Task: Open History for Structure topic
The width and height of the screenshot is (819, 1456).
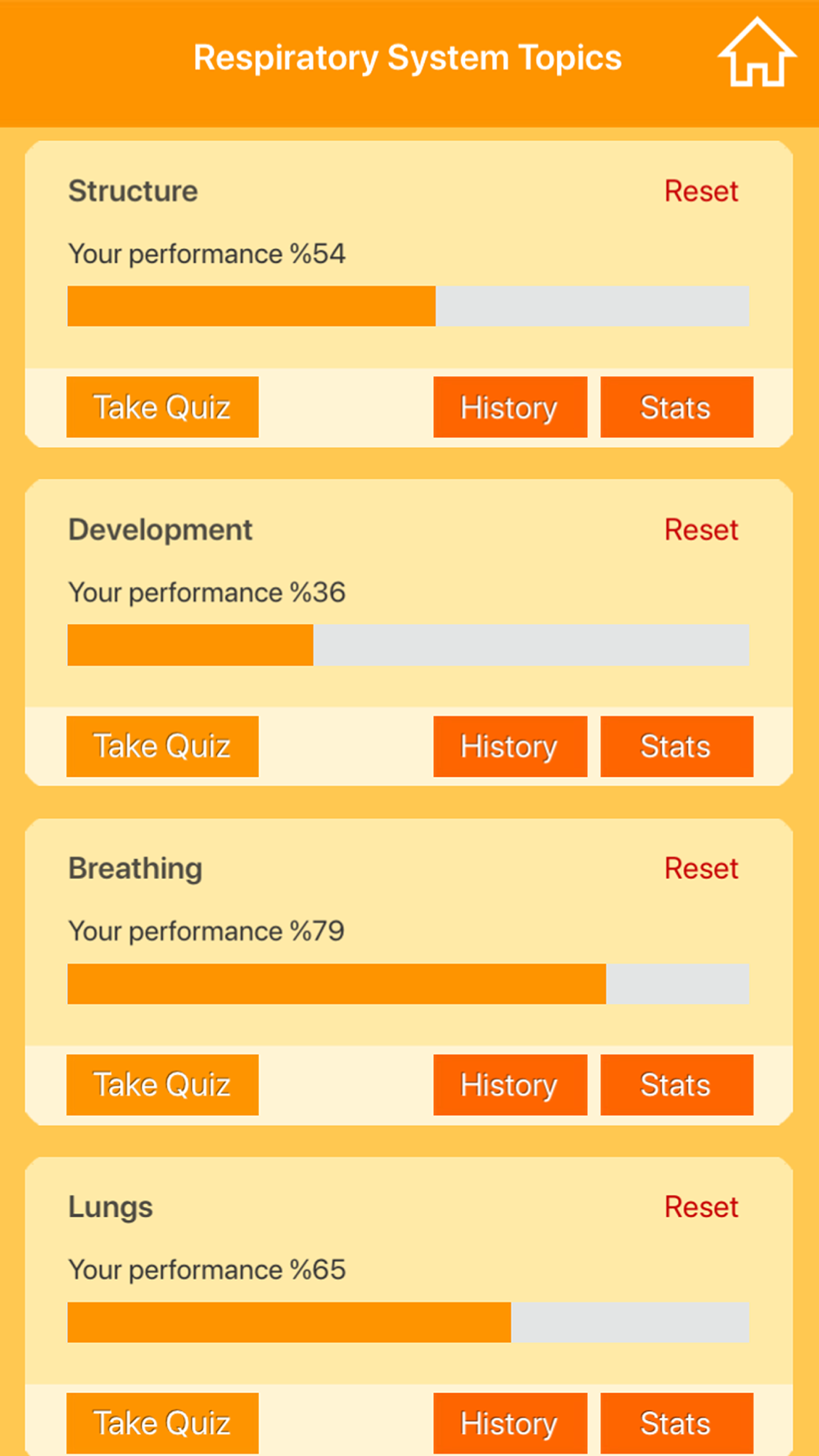Action: pyautogui.click(x=510, y=407)
